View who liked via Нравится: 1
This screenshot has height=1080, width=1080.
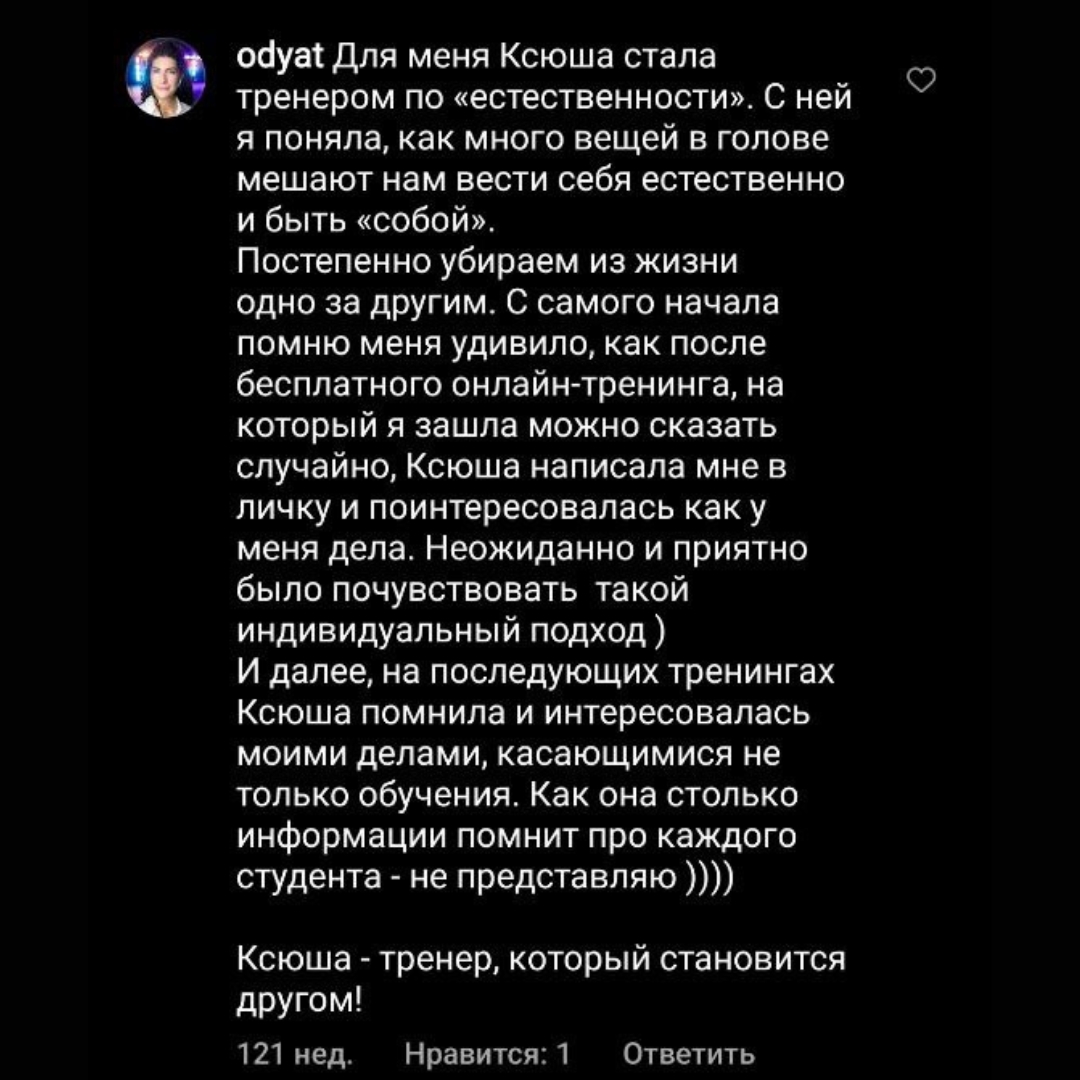(487, 1054)
